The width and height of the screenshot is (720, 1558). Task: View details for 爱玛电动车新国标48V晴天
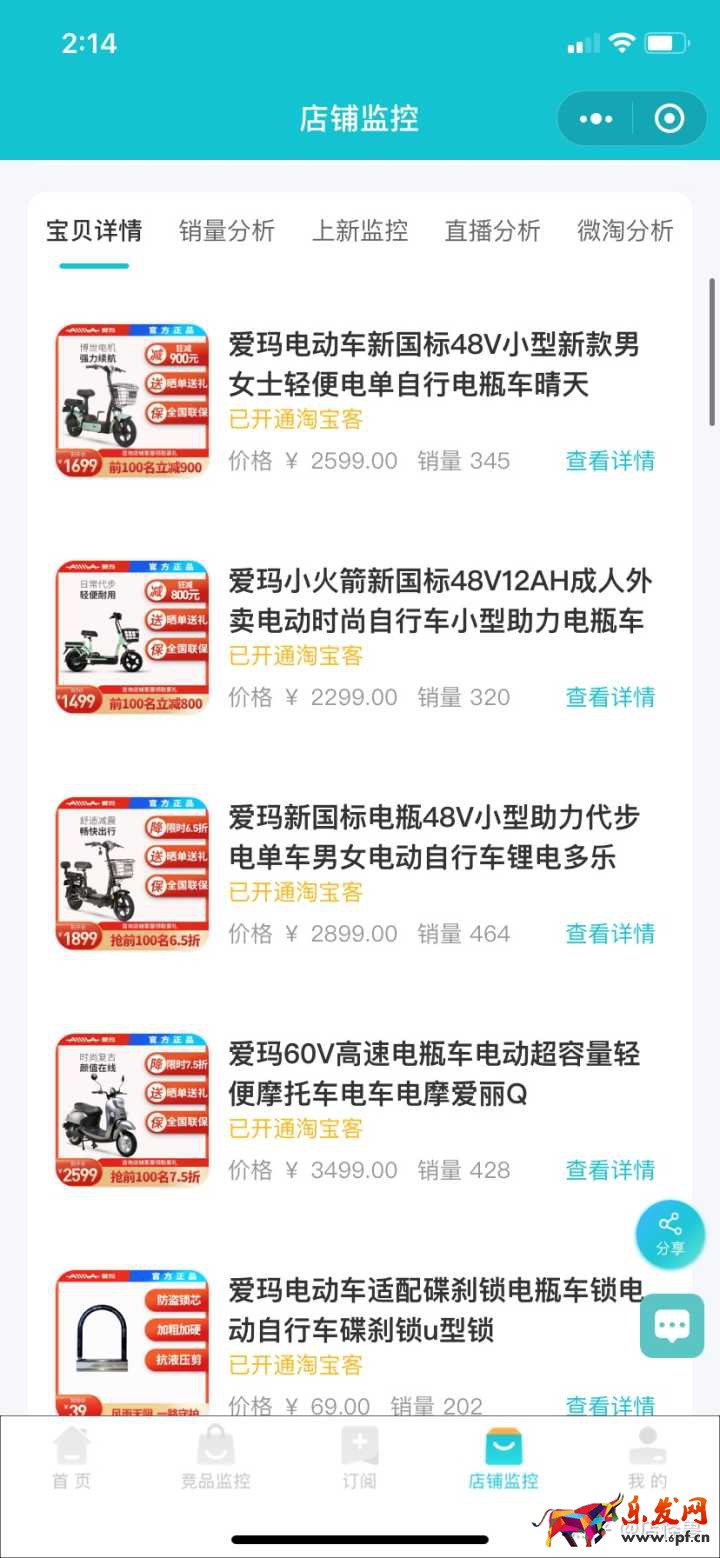(610, 461)
